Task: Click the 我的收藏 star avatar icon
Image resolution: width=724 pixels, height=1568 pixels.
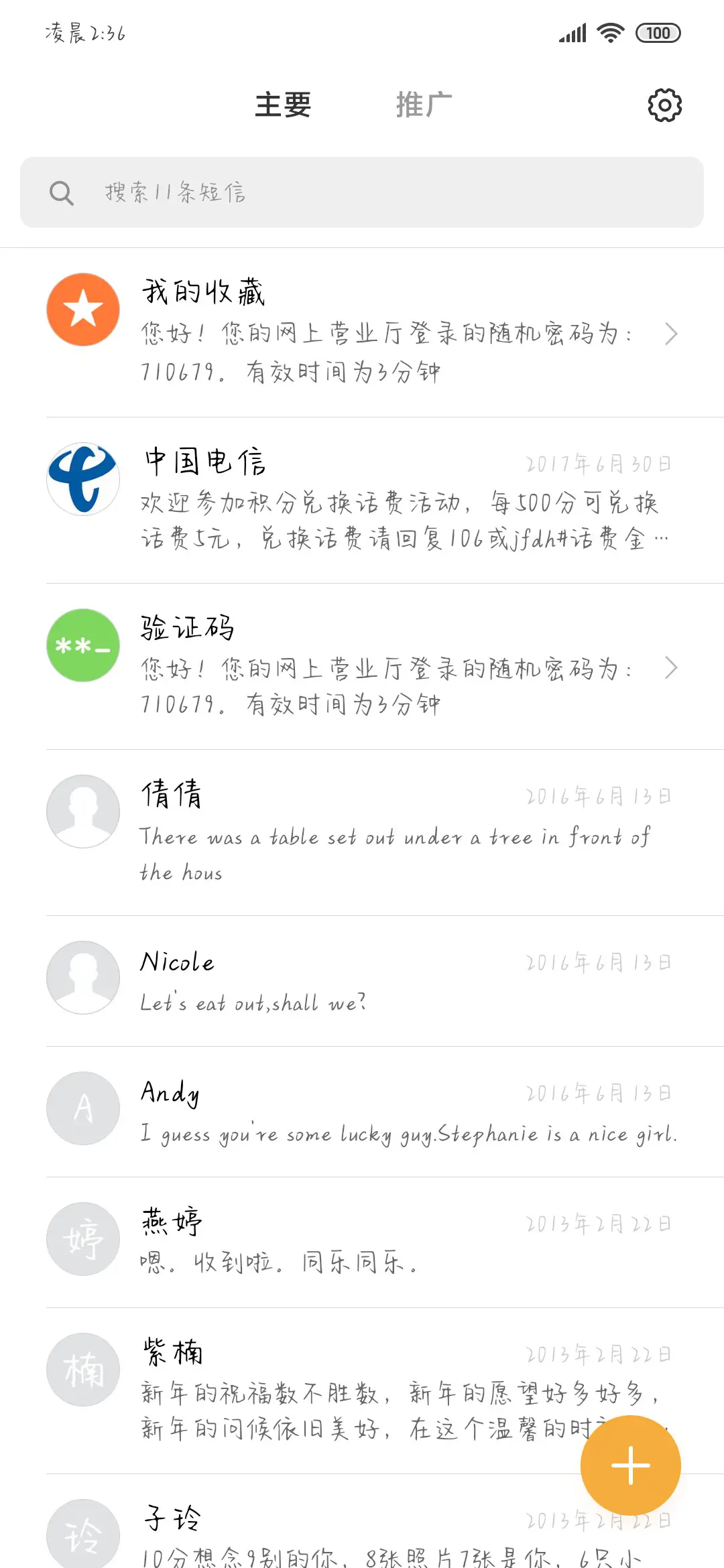Action: pos(82,309)
